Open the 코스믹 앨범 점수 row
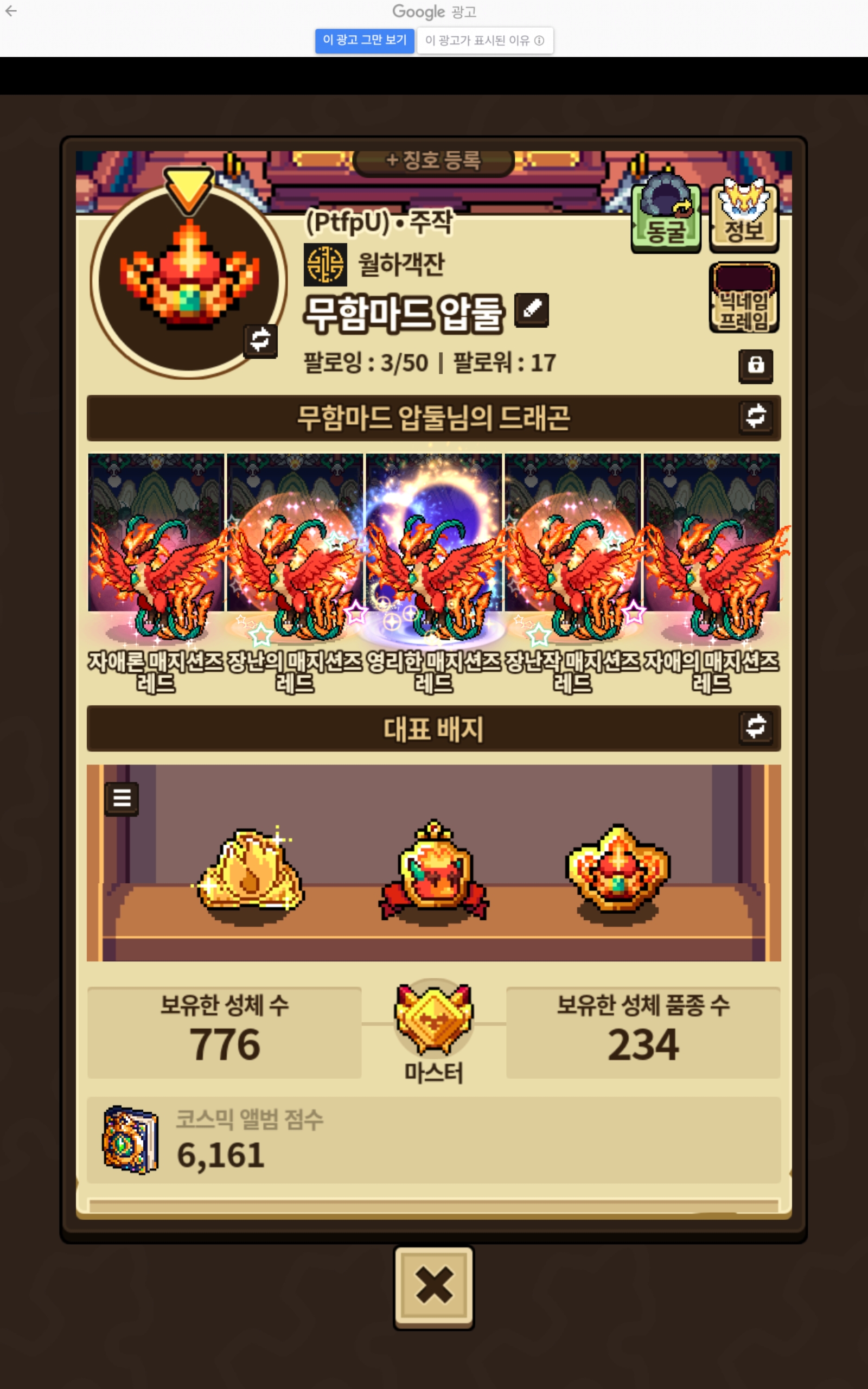 pos(433,1140)
